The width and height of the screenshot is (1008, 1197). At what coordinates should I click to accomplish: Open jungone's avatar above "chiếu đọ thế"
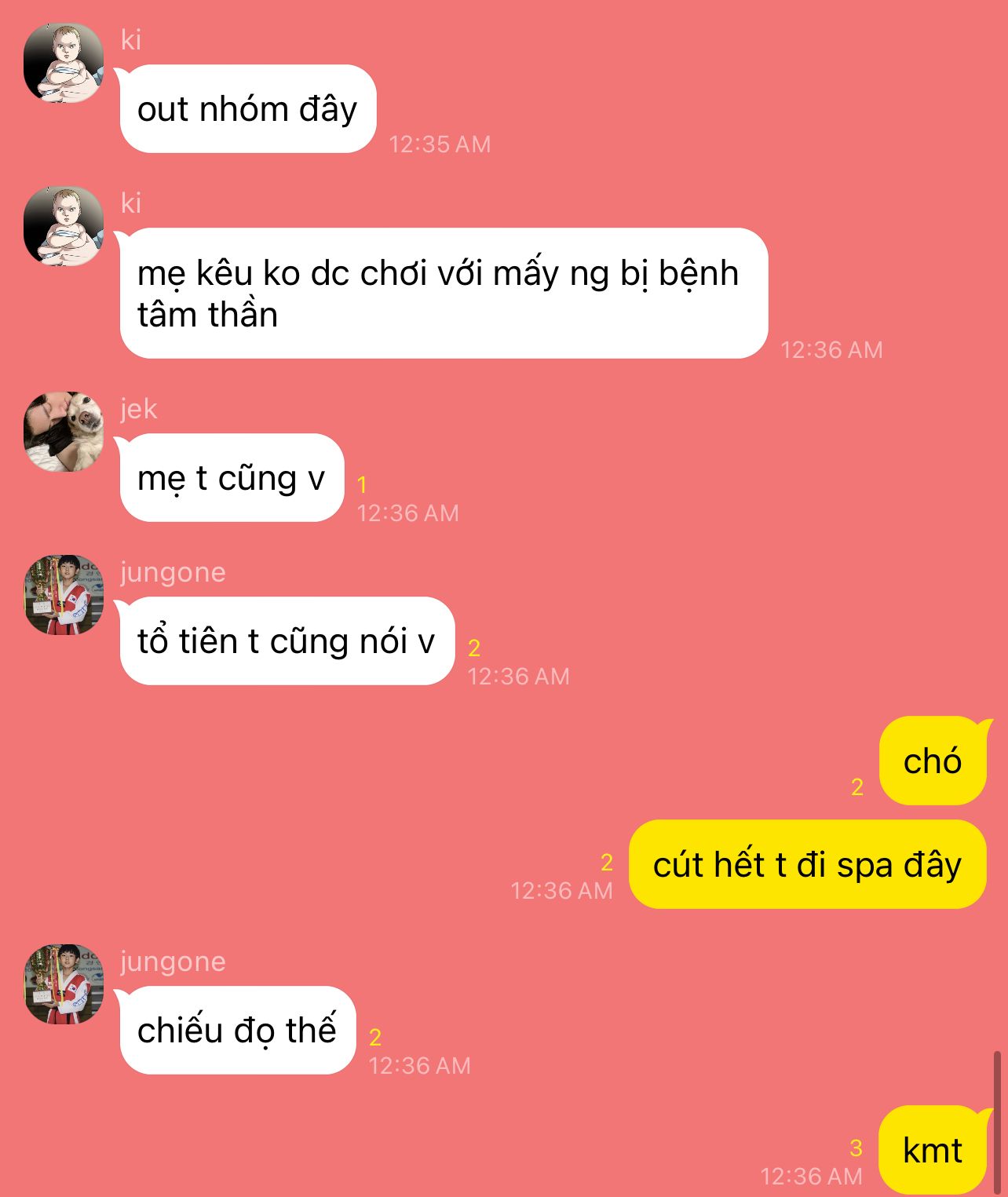pyautogui.click(x=64, y=984)
